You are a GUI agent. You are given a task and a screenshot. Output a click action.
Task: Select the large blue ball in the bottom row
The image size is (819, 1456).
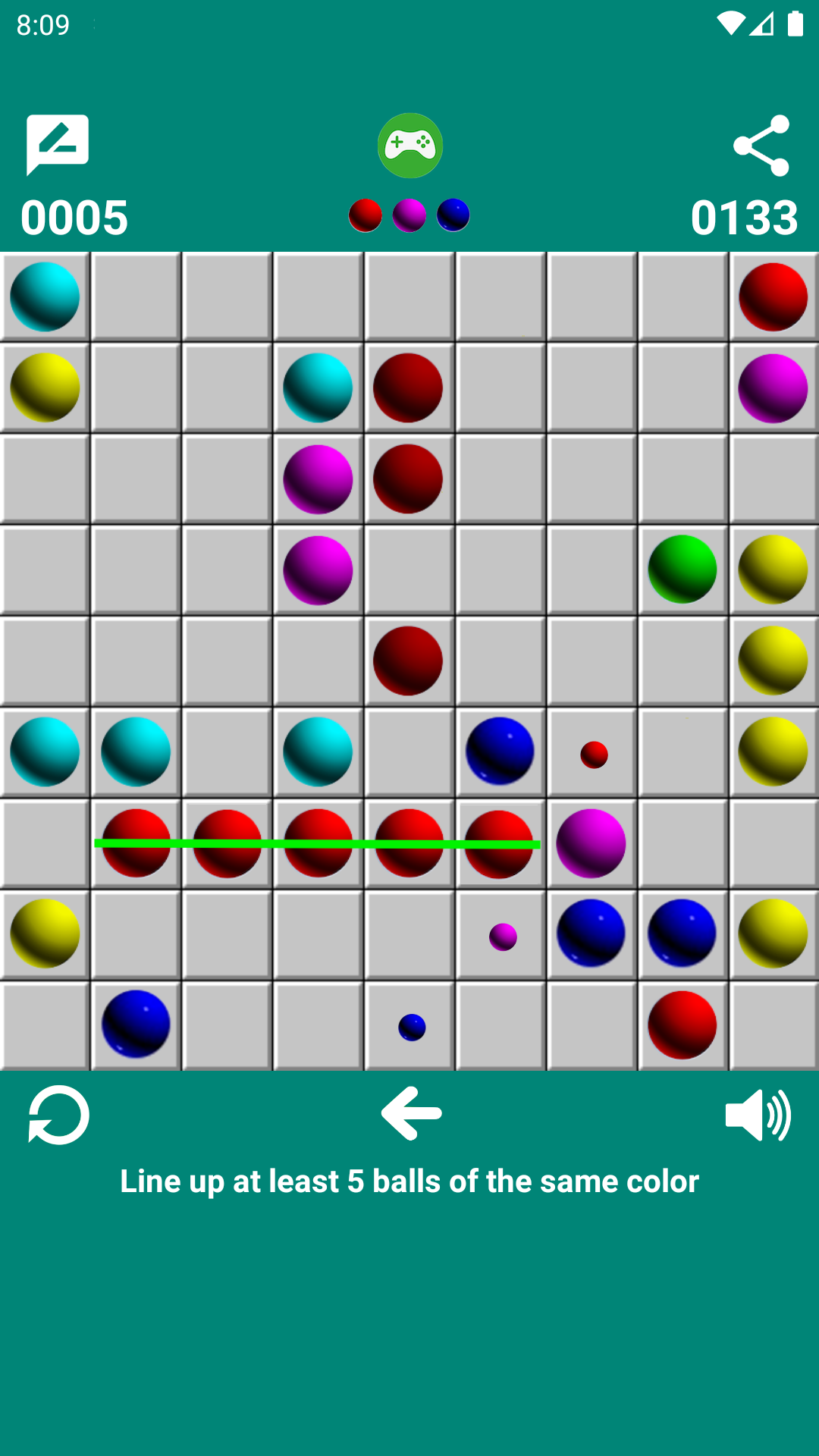136,1025
